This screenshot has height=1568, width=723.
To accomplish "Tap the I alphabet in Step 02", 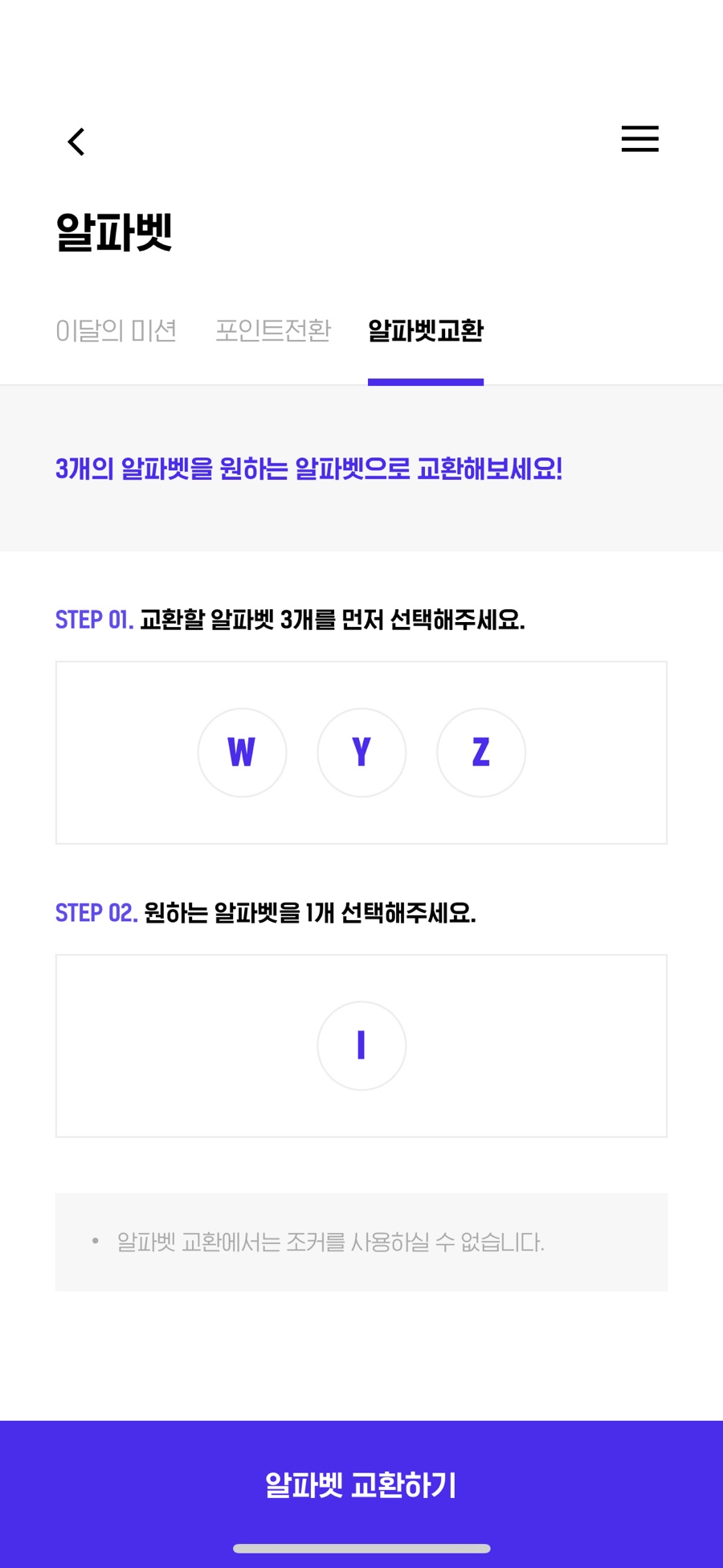I will (x=361, y=1046).
